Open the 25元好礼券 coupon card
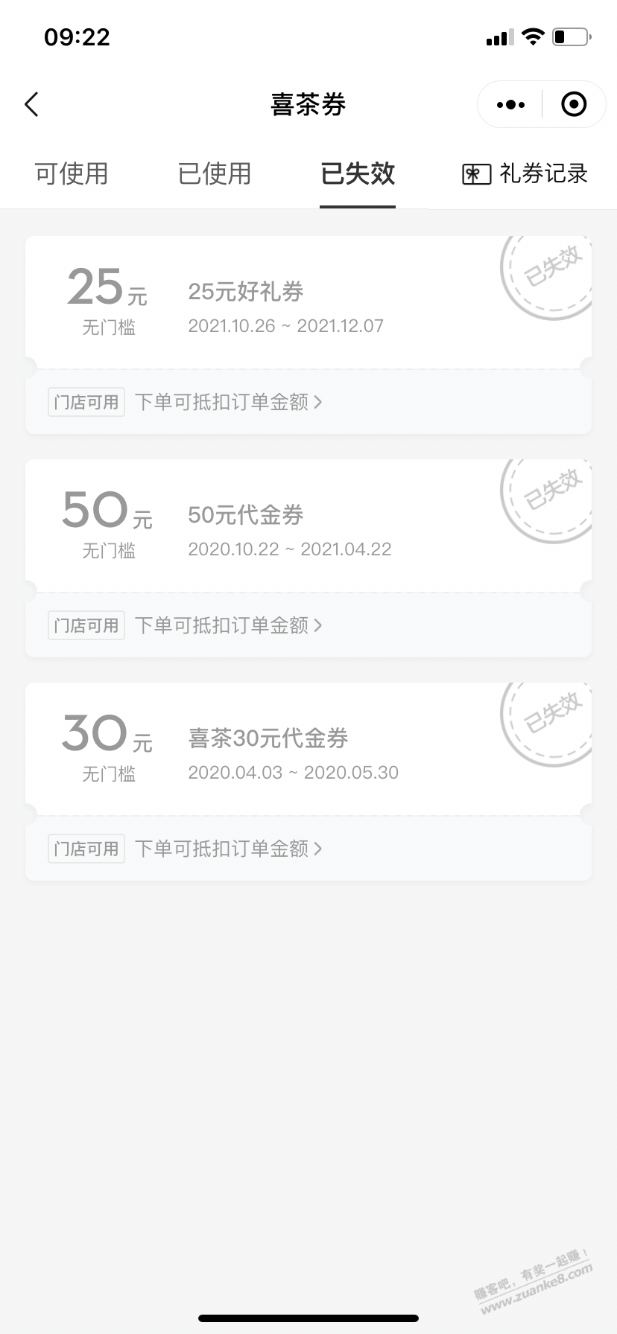617x1334 pixels. pos(308,302)
